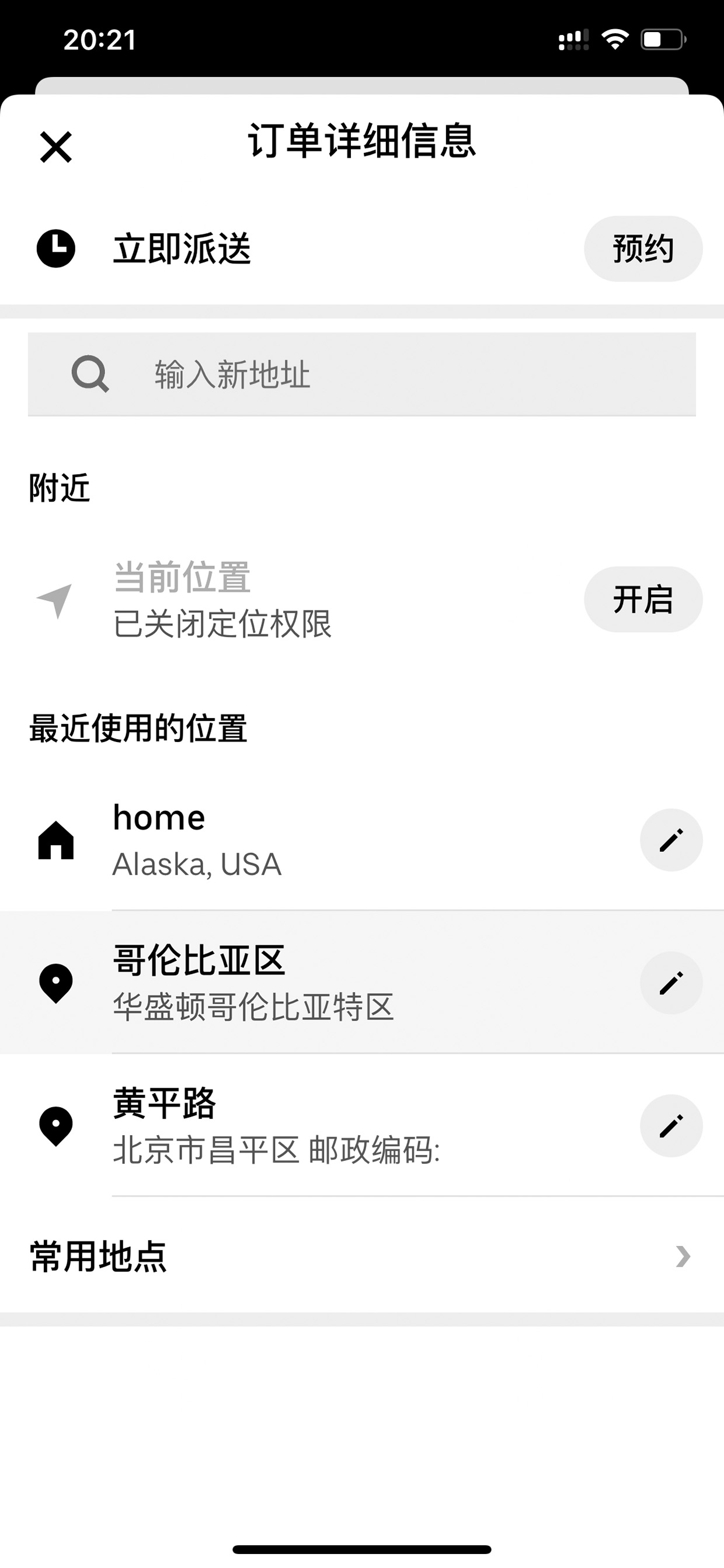Edit the home address entry

pos(671,840)
